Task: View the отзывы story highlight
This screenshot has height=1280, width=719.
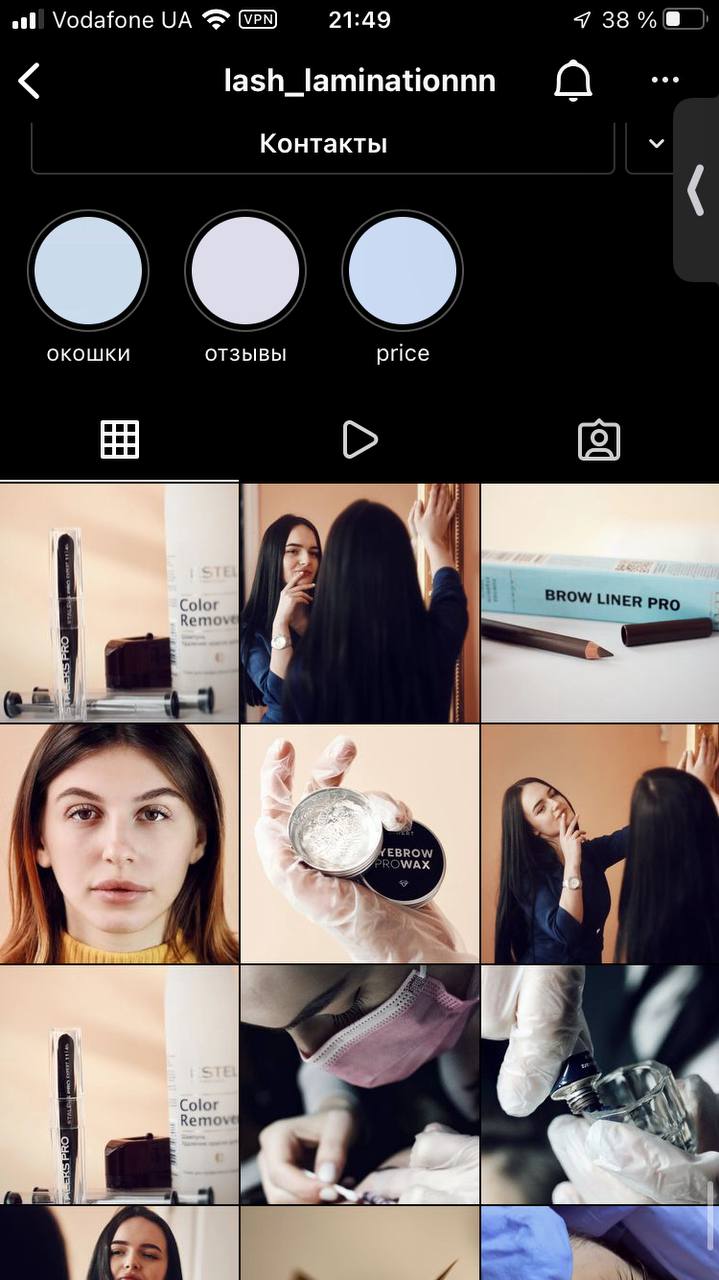Action: [245, 271]
